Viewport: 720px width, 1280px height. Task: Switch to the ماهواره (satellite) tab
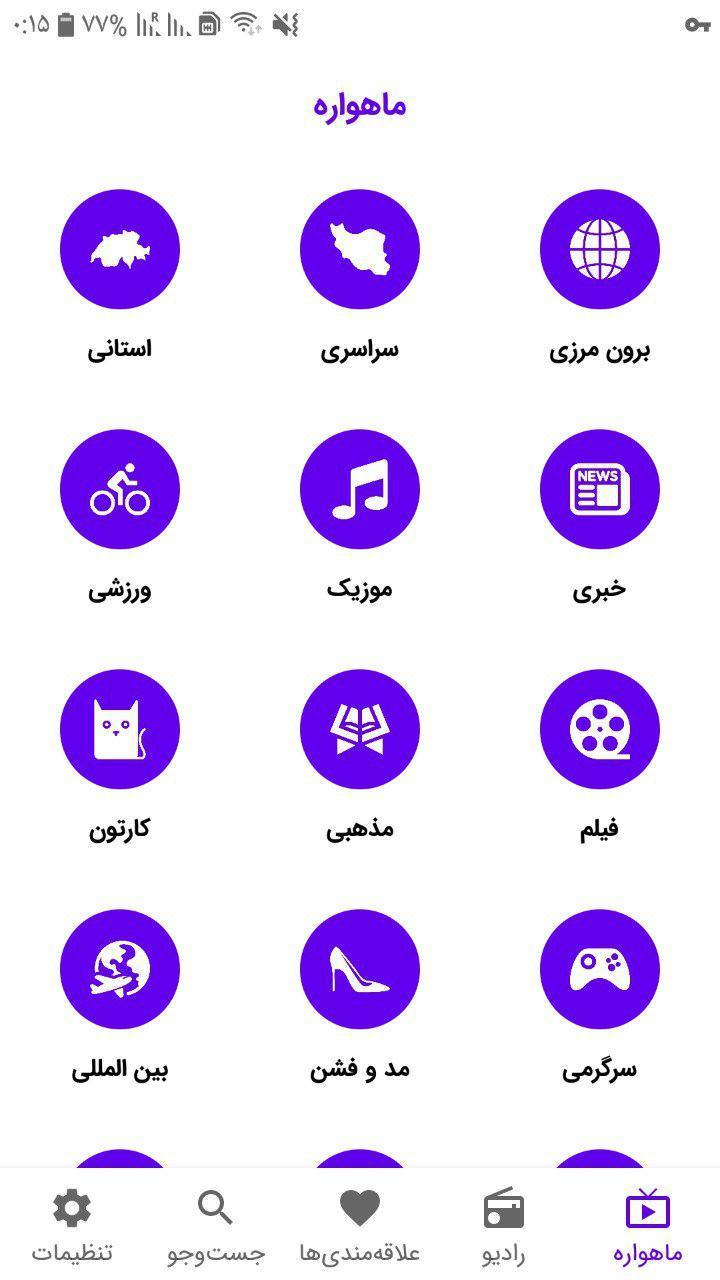point(647,1226)
